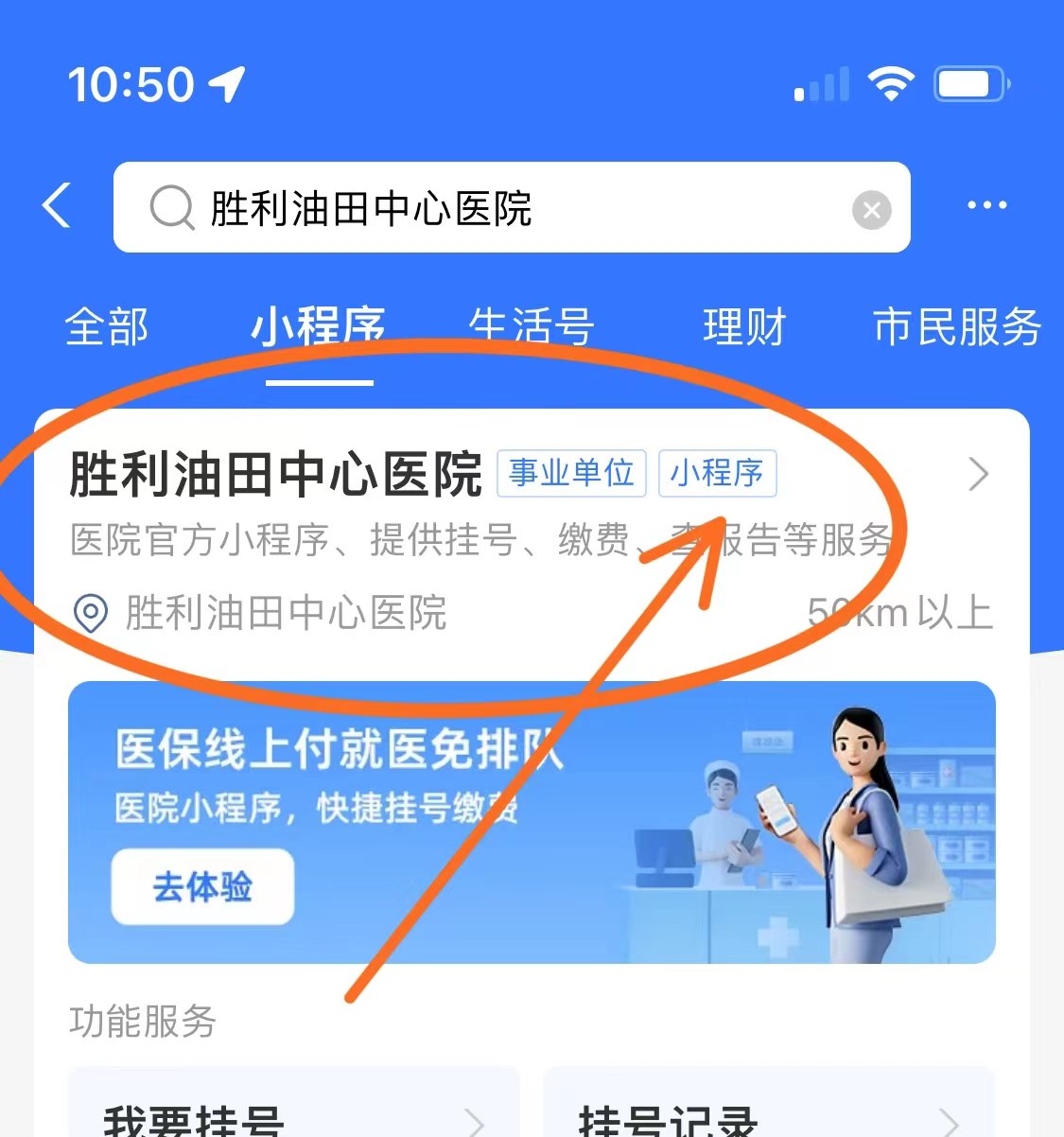Switch to the 生活号 tab
The width and height of the screenshot is (1064, 1137).
532,327
